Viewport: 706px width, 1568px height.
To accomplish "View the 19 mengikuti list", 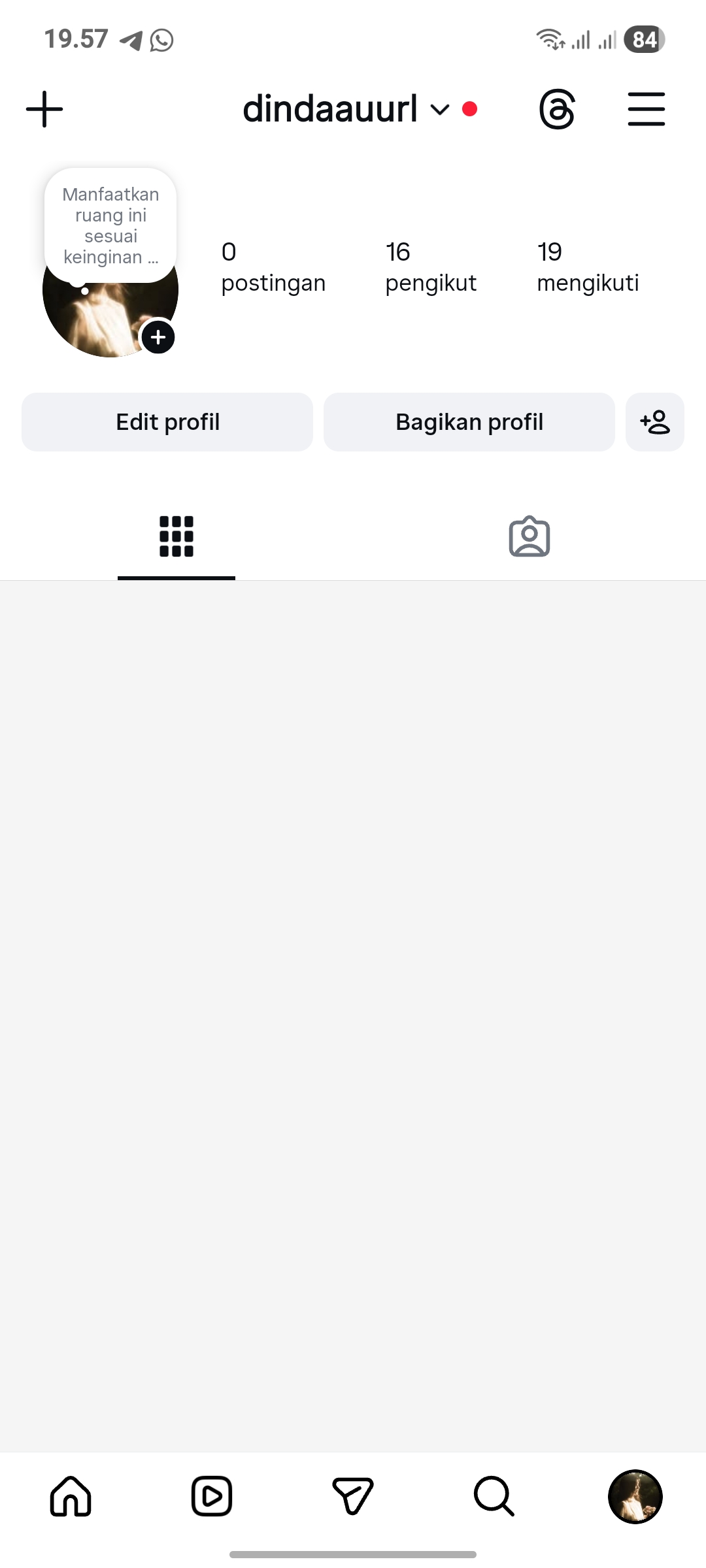I will point(587,267).
